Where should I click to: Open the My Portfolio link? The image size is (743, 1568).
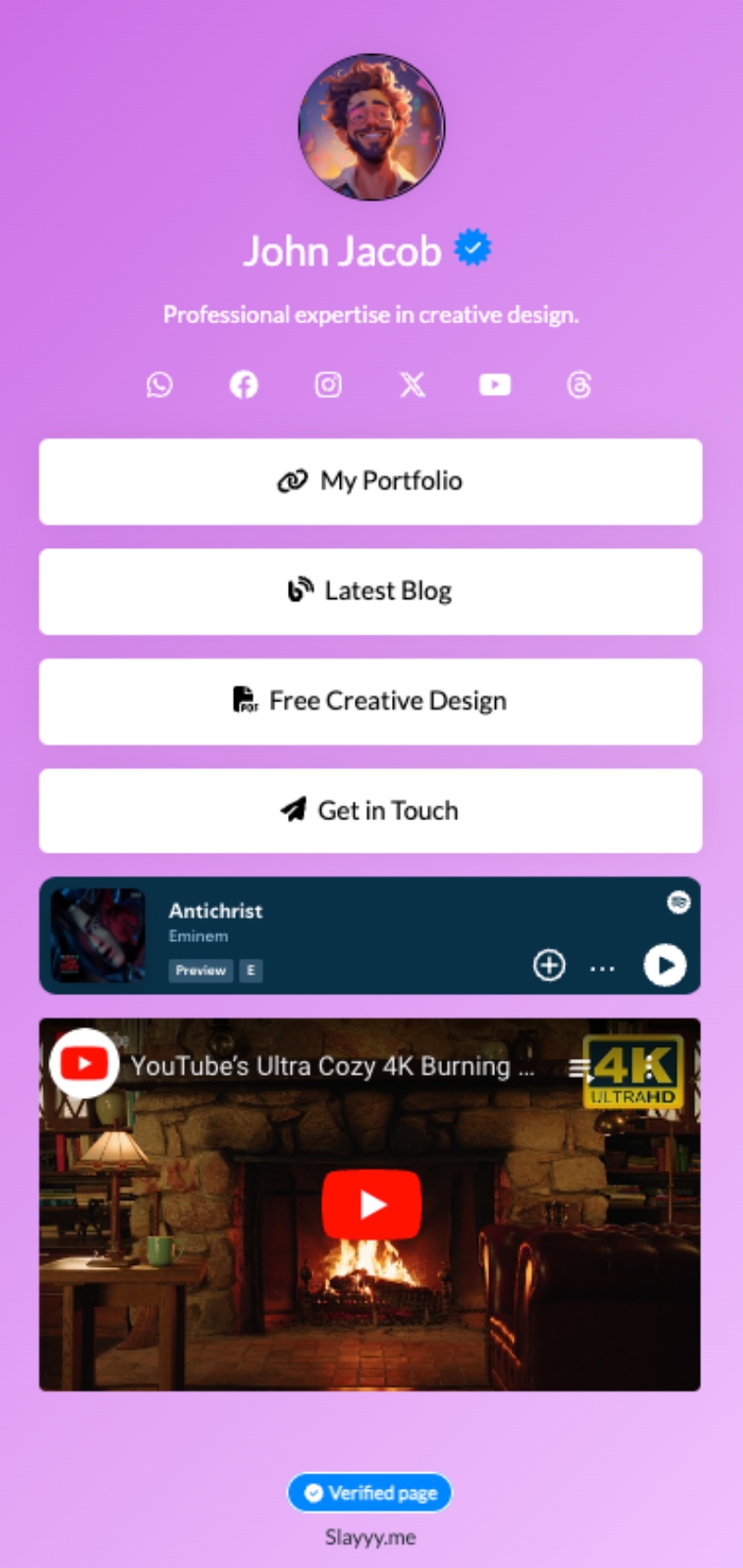371,481
